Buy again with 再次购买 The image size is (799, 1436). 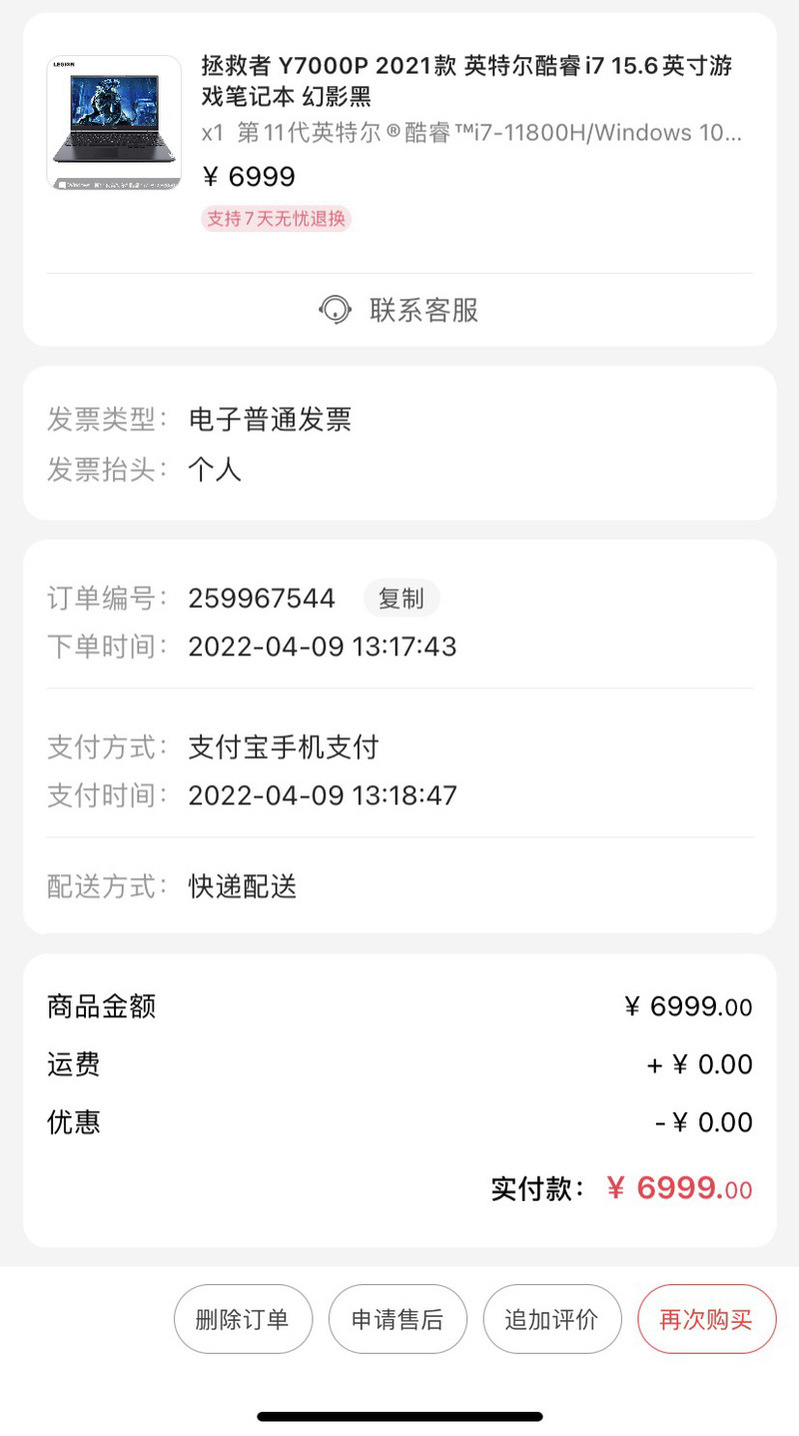[x=707, y=1319]
